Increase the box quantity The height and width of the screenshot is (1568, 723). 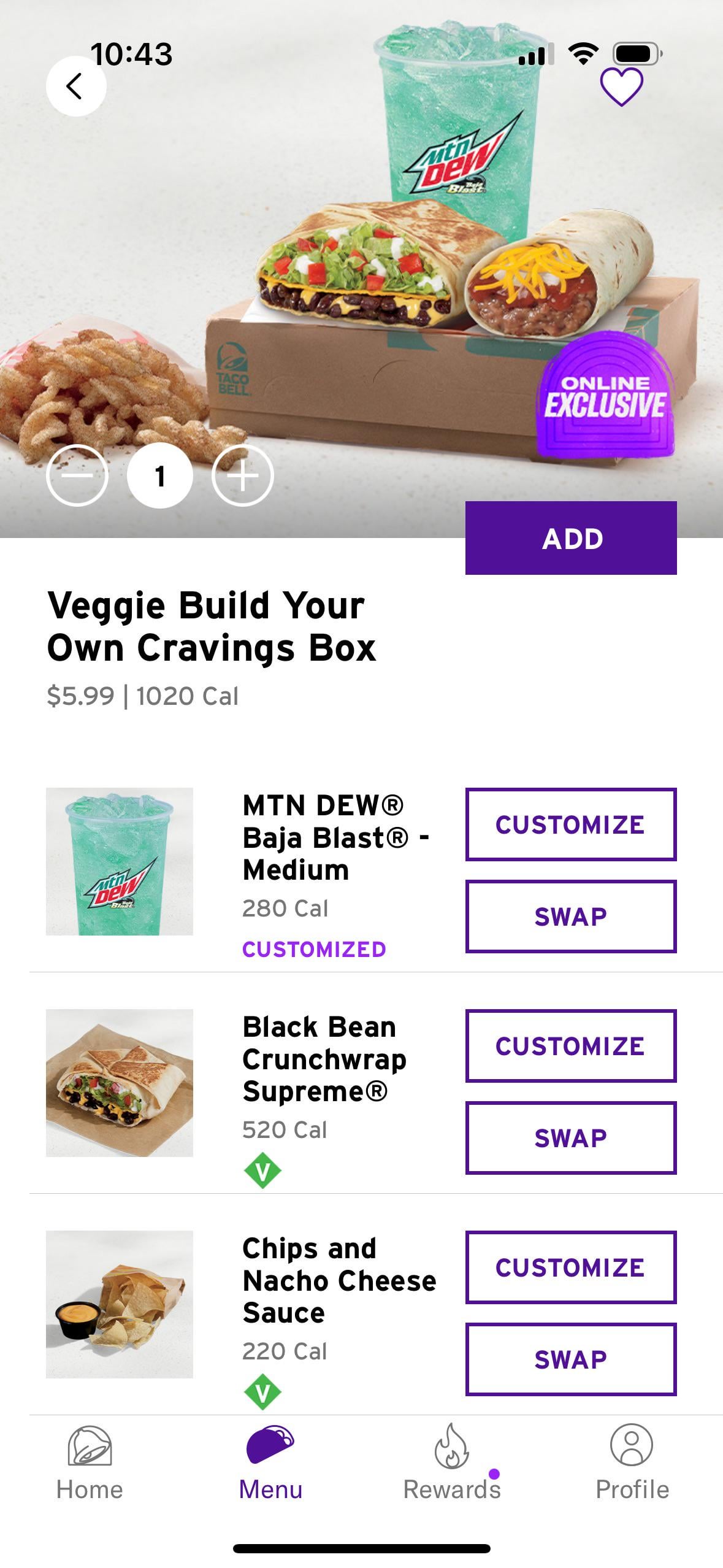(x=242, y=475)
